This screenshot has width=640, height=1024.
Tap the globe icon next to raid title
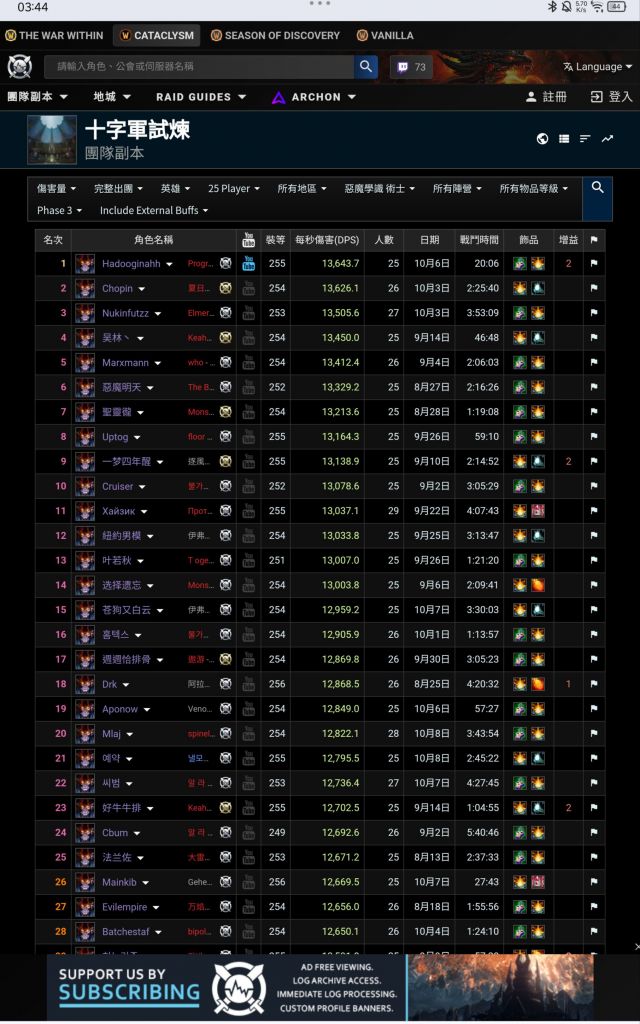[542, 139]
